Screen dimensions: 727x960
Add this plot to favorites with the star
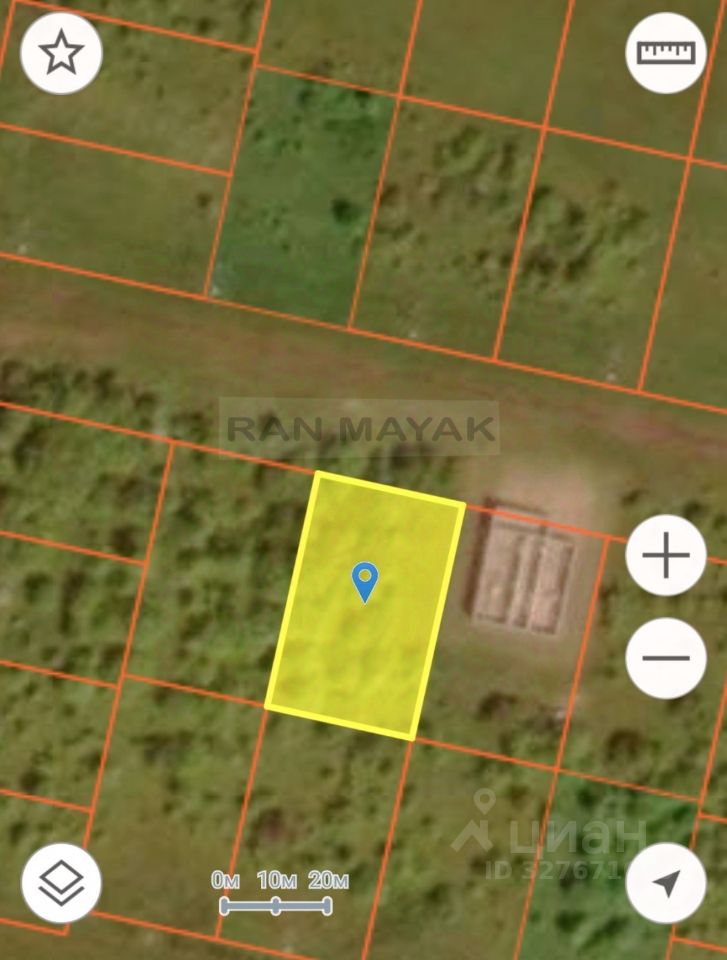61,54
